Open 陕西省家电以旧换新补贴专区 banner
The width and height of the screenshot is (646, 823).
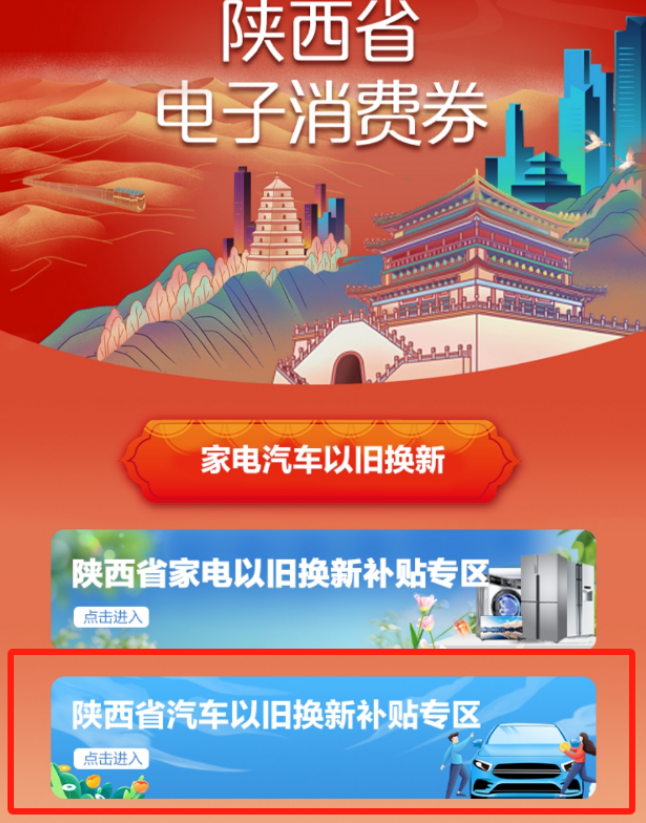[322, 588]
